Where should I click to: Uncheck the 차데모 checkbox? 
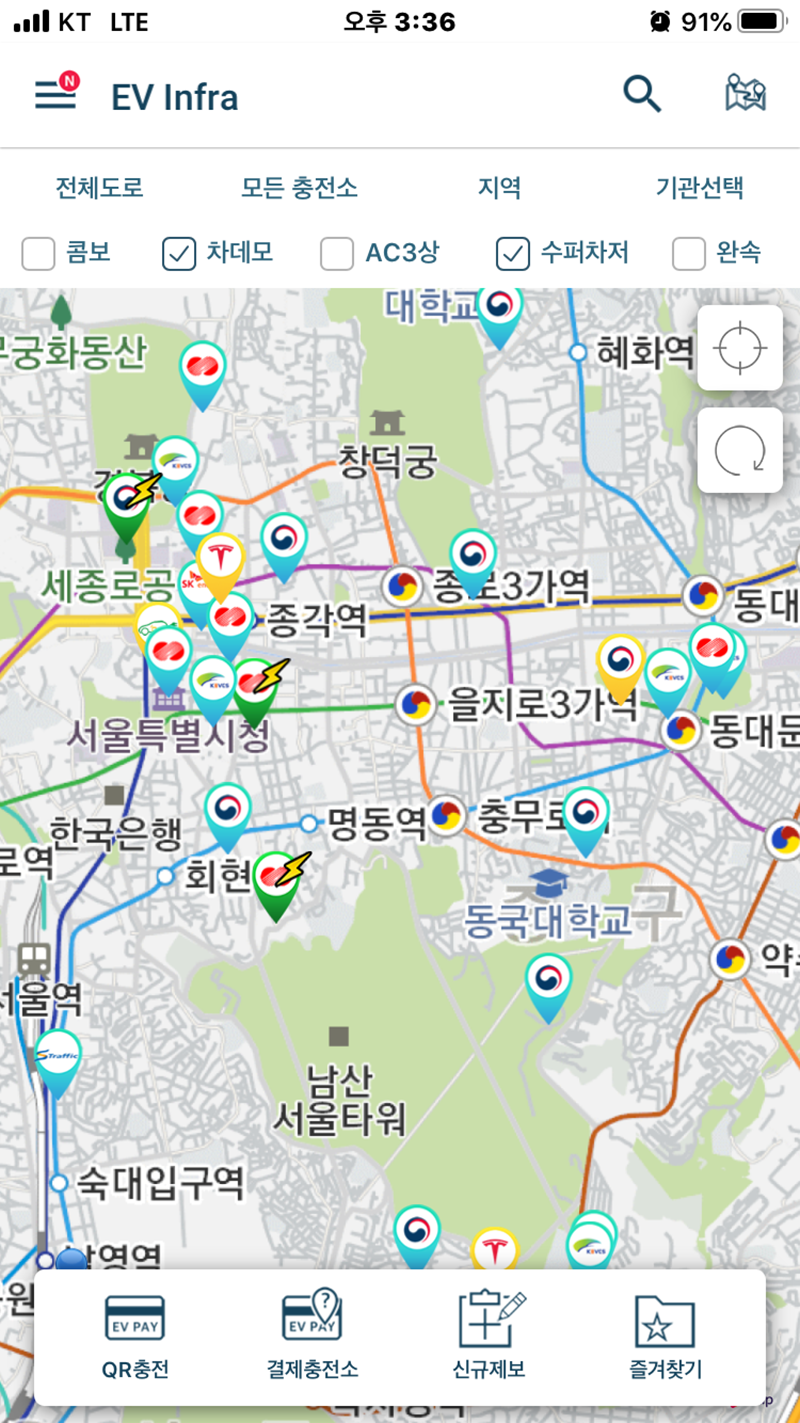click(x=179, y=254)
